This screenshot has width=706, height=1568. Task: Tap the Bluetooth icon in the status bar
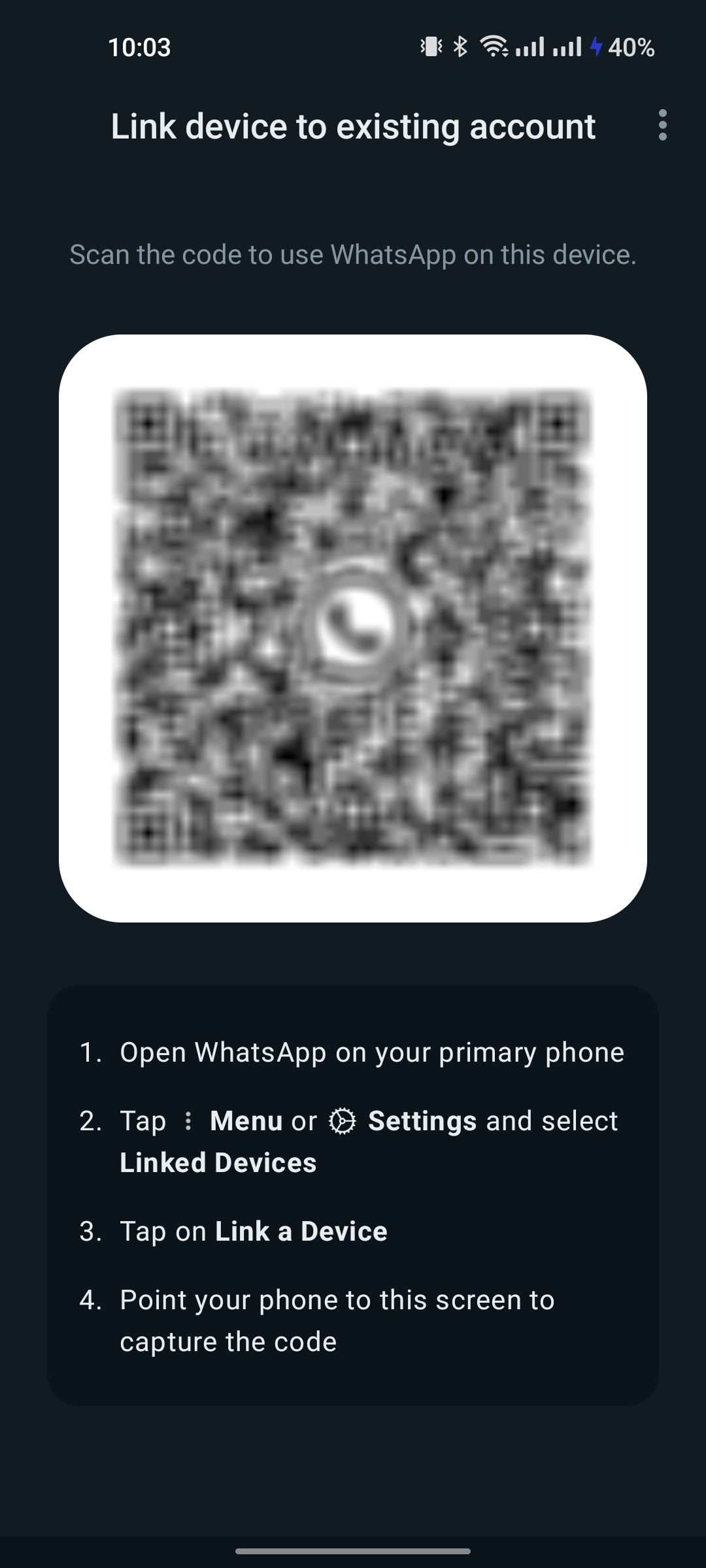click(460, 47)
